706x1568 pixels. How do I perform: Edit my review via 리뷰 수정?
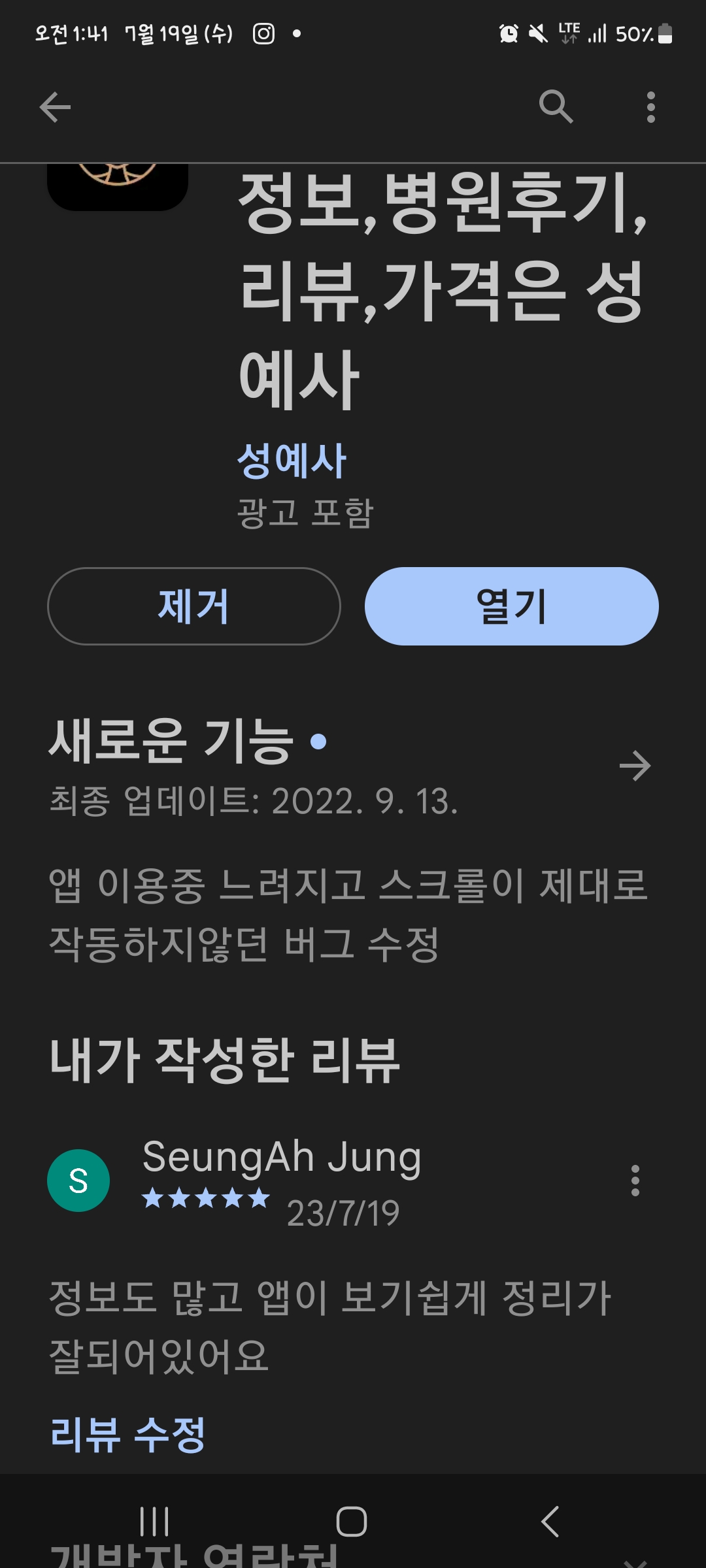click(128, 1435)
